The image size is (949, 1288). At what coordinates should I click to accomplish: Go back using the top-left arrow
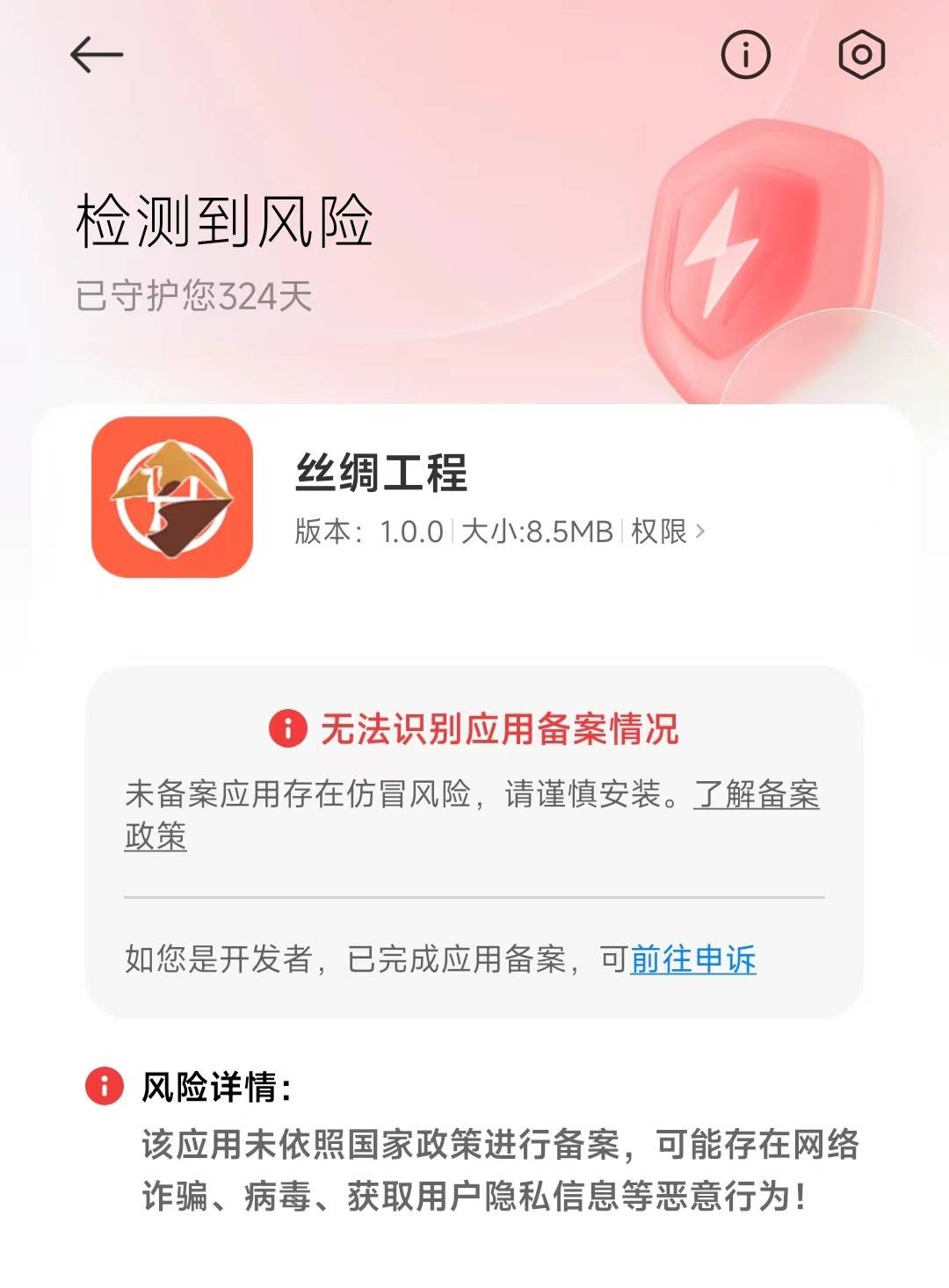point(97,55)
